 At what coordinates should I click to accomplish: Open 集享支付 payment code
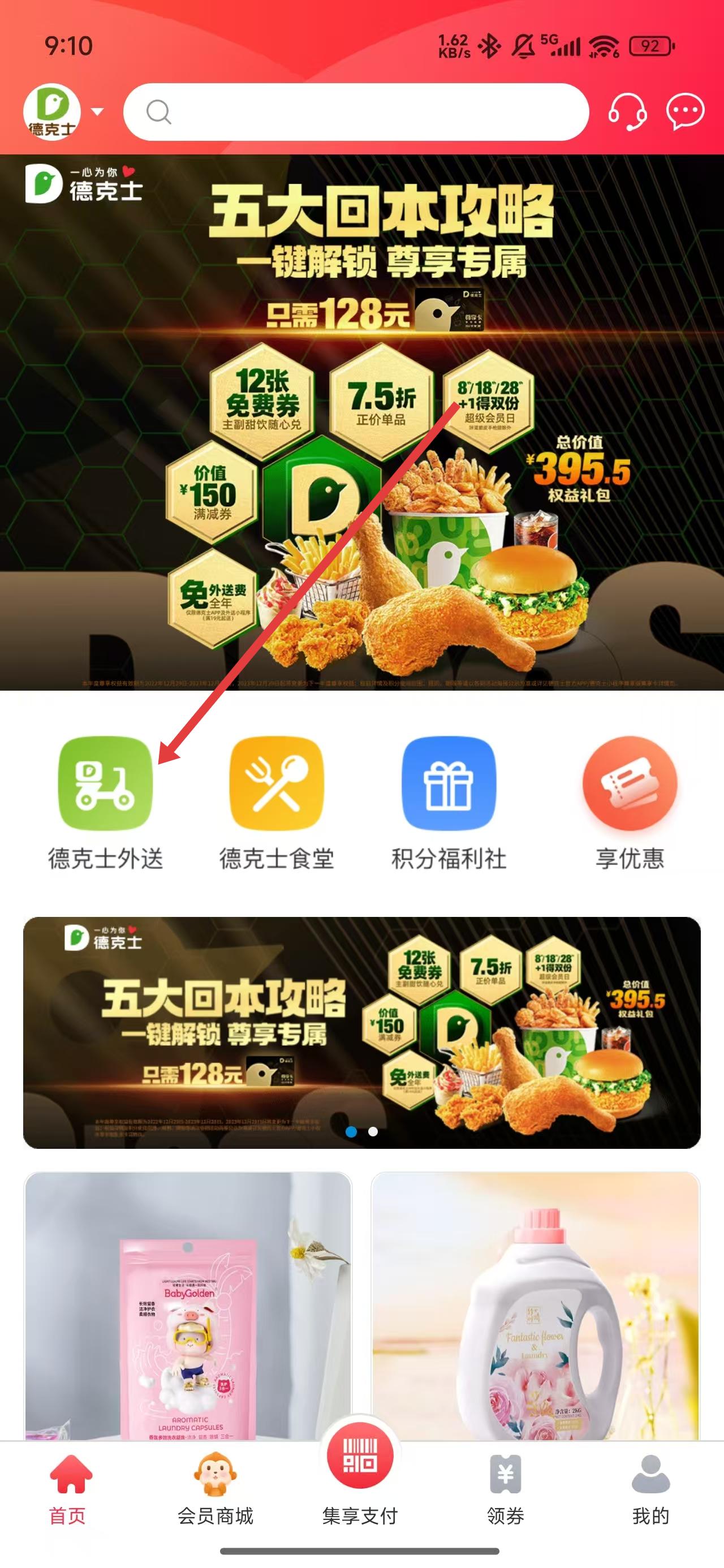pos(360,1473)
